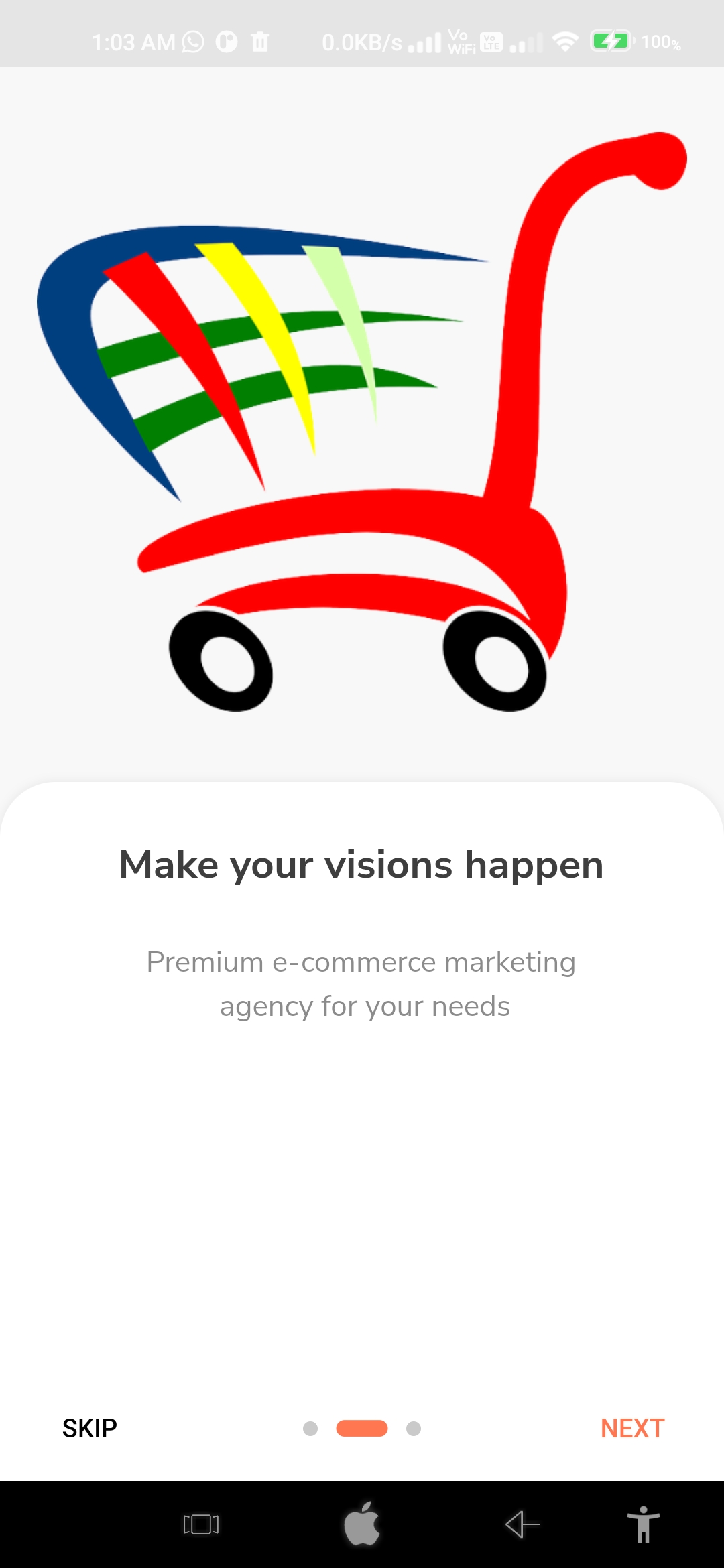
Task: Skip the onboarding intro
Action: click(90, 1429)
